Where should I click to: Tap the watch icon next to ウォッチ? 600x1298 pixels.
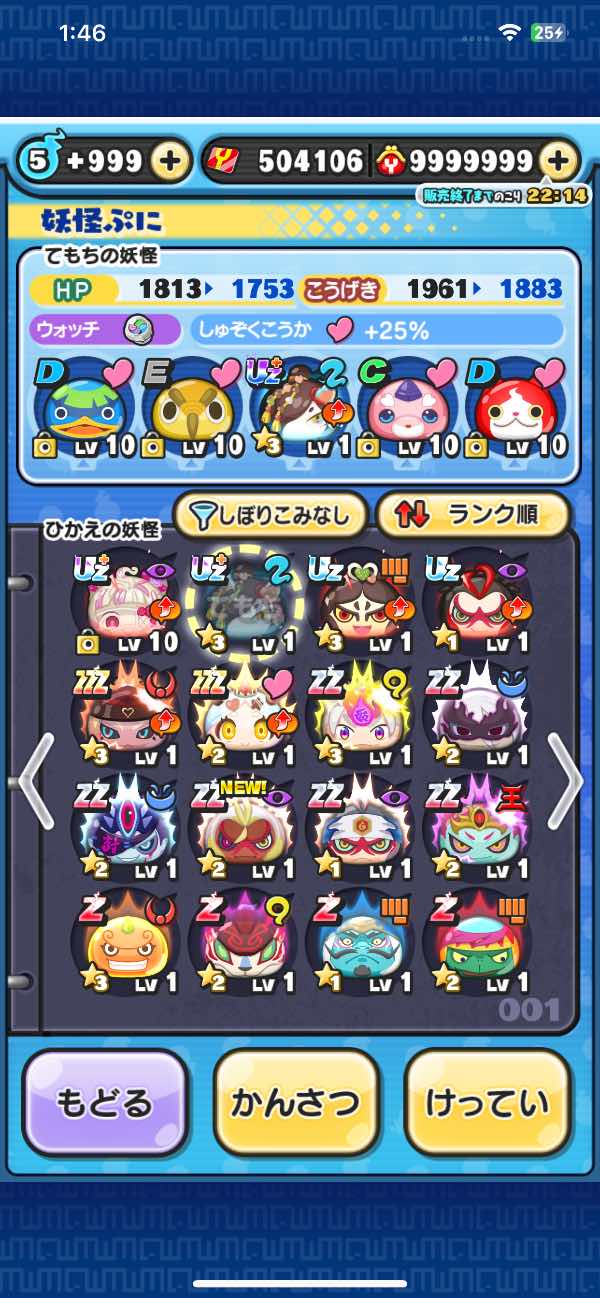point(136,329)
